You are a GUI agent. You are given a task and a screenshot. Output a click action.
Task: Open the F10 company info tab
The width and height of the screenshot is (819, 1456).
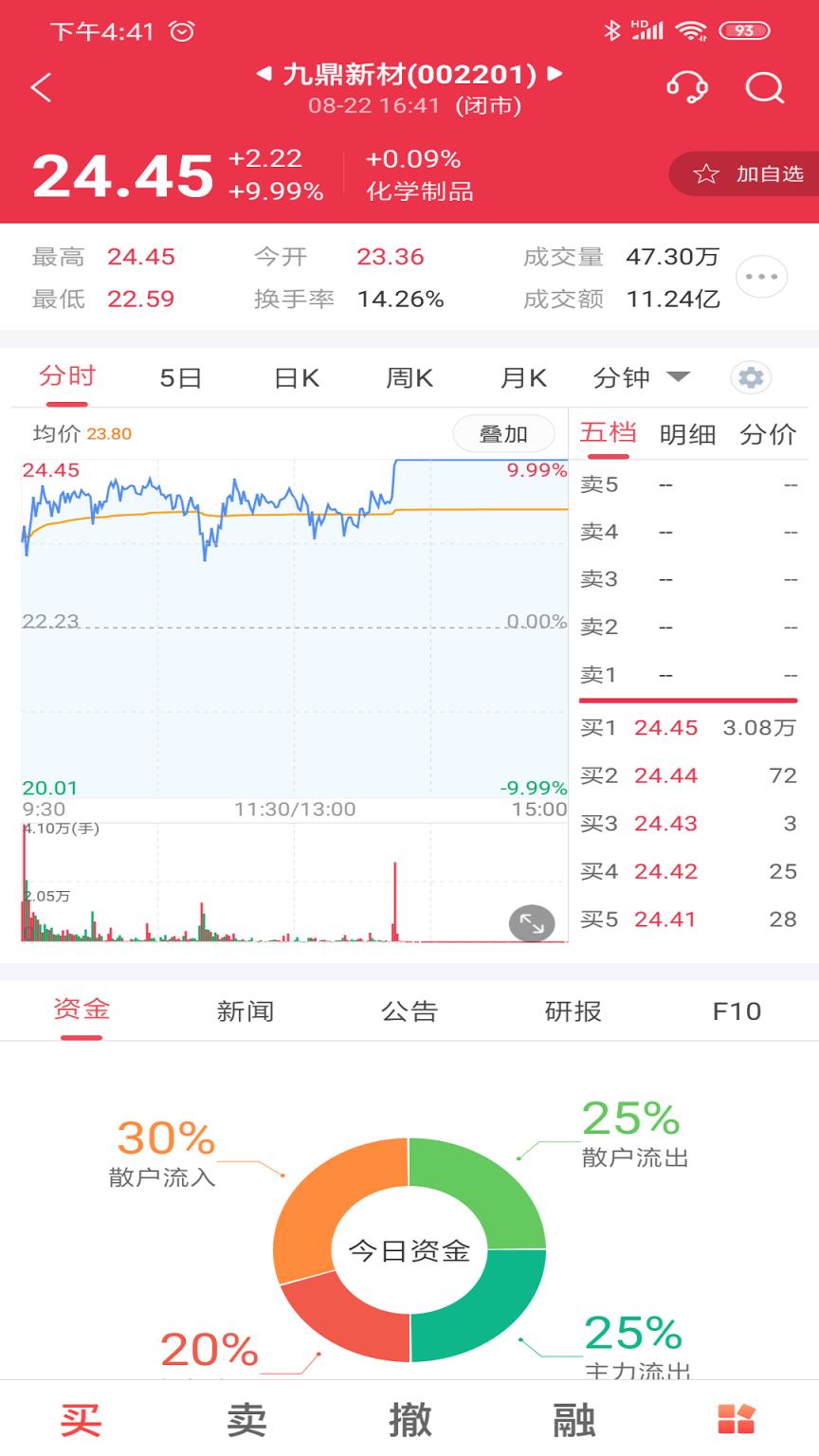coord(736,1011)
